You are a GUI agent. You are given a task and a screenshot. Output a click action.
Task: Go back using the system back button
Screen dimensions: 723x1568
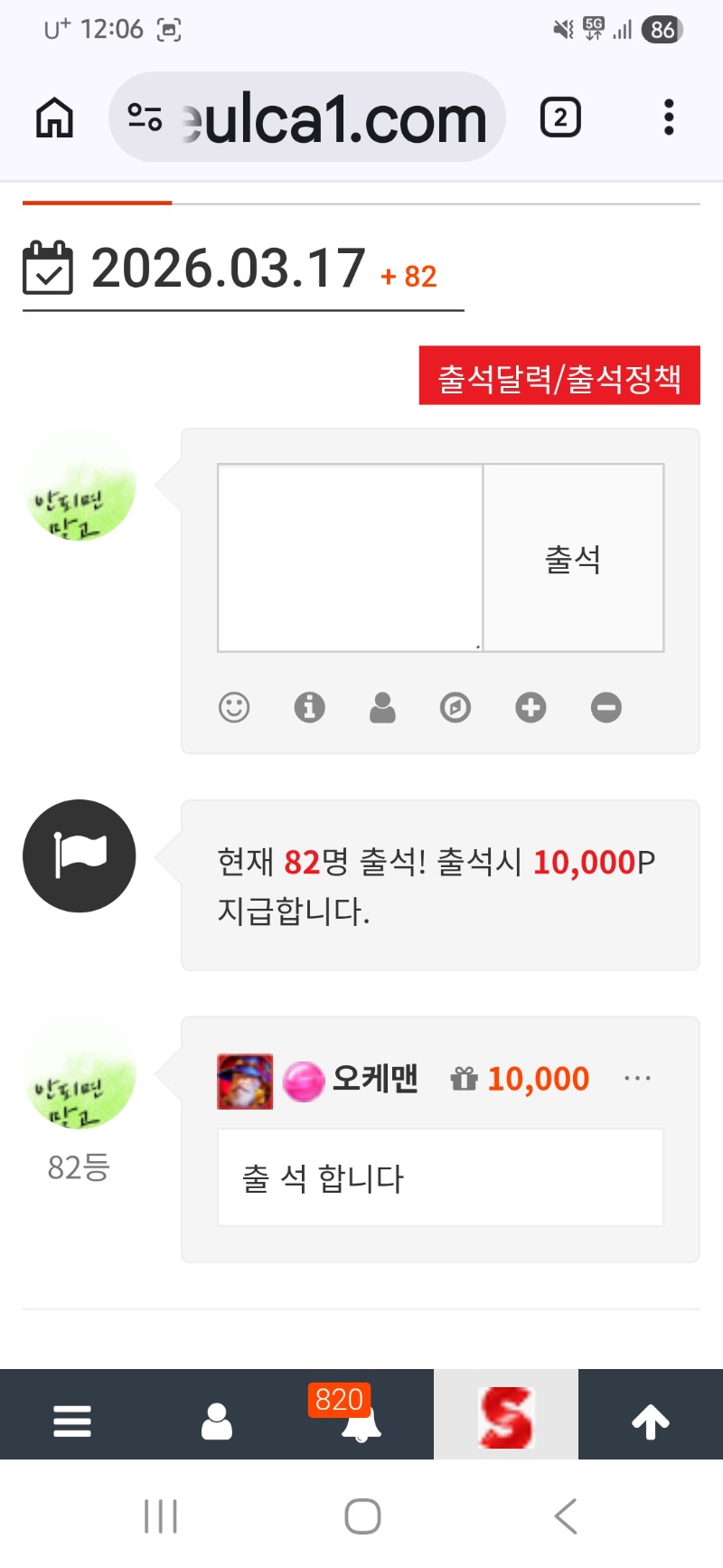pyautogui.click(x=566, y=1516)
